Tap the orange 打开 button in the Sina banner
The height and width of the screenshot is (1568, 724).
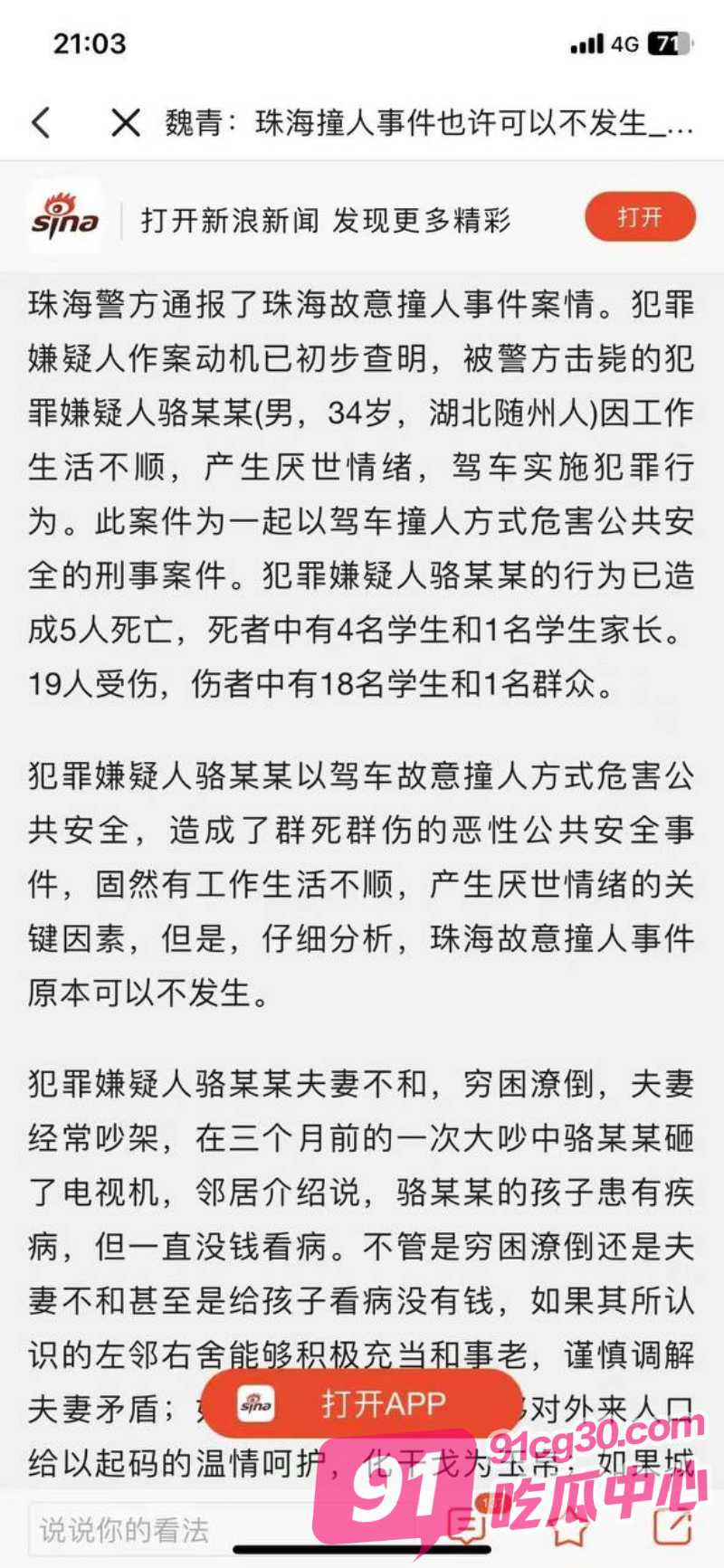640,217
